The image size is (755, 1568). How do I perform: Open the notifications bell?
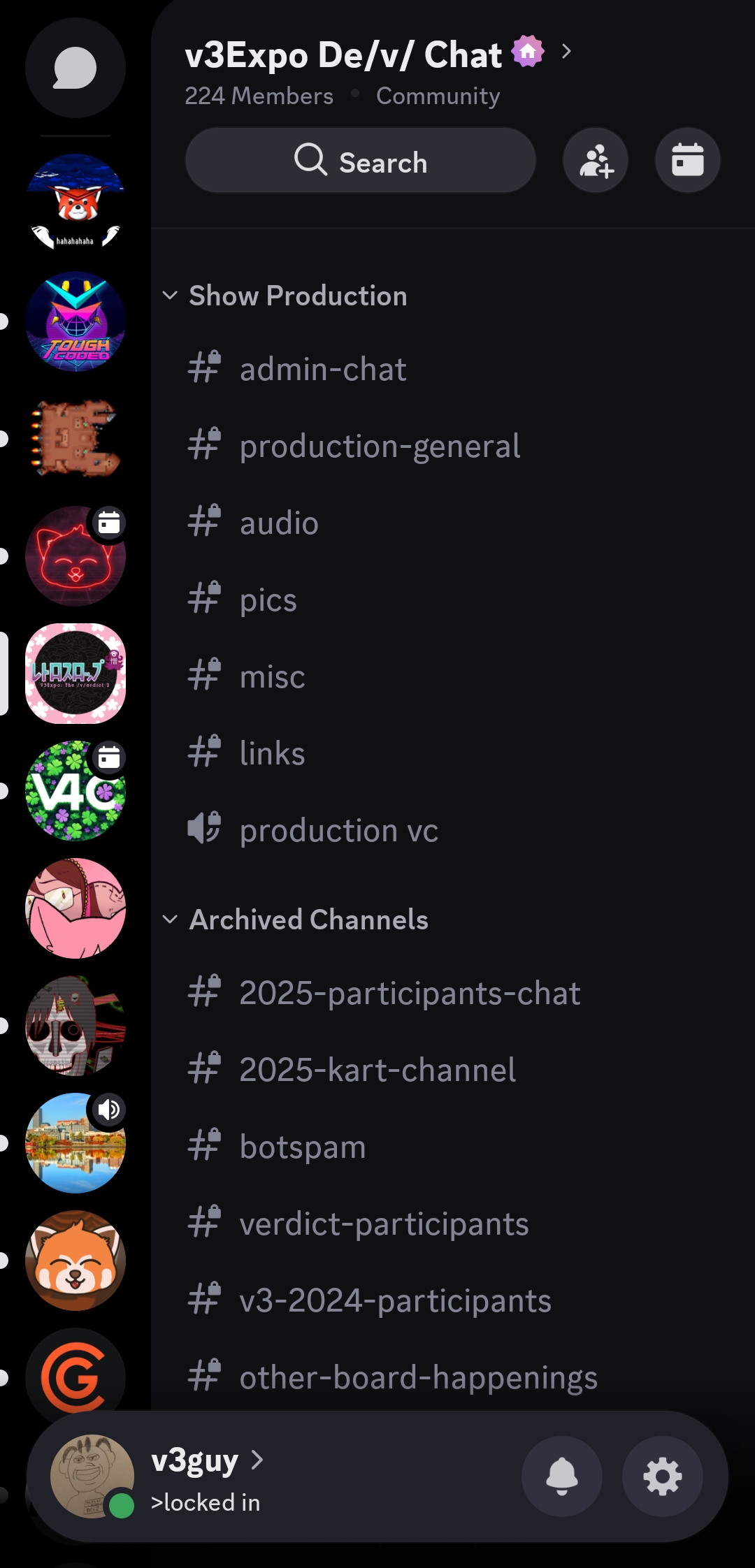[x=561, y=1476]
